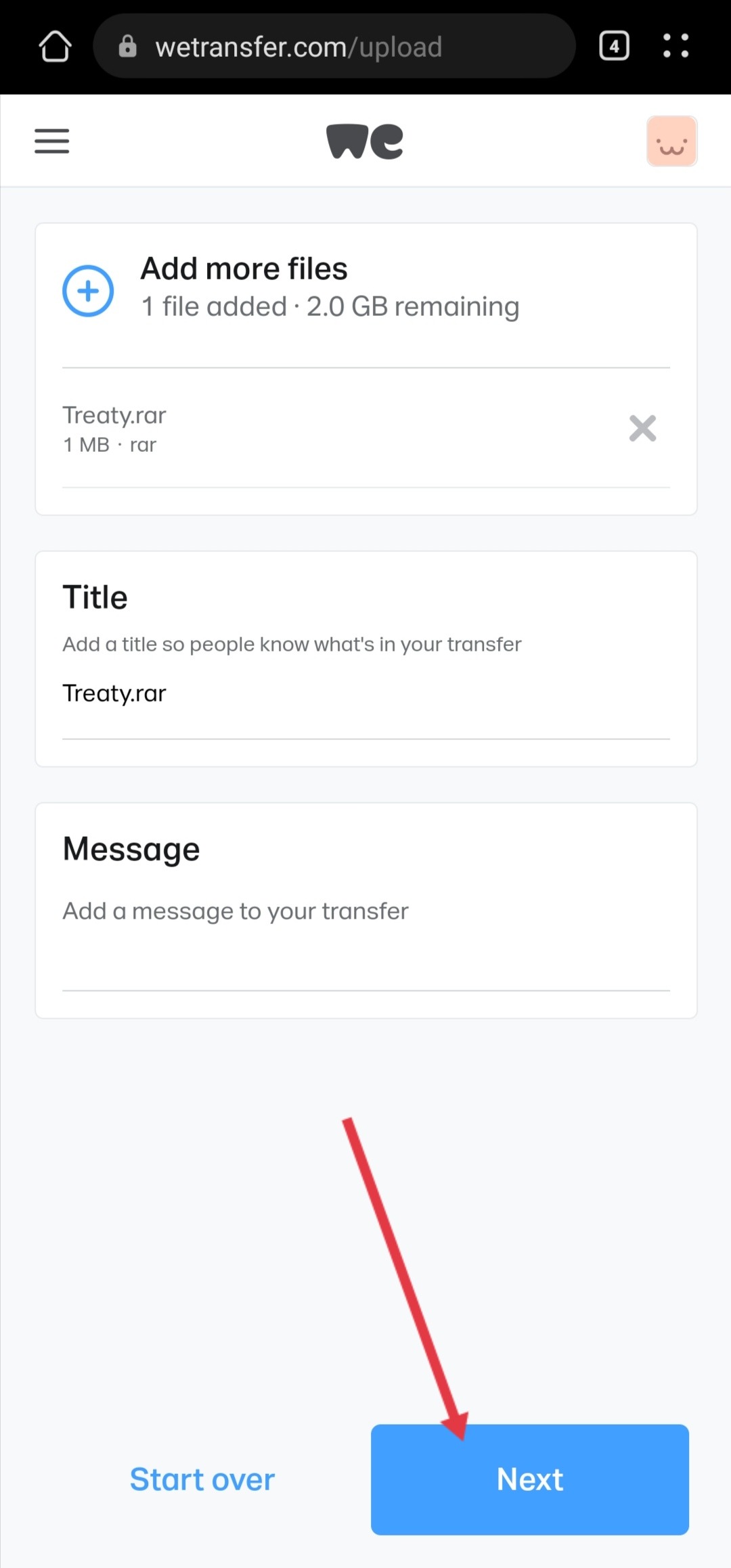
Task: Open the hamburger menu
Action: click(x=51, y=141)
